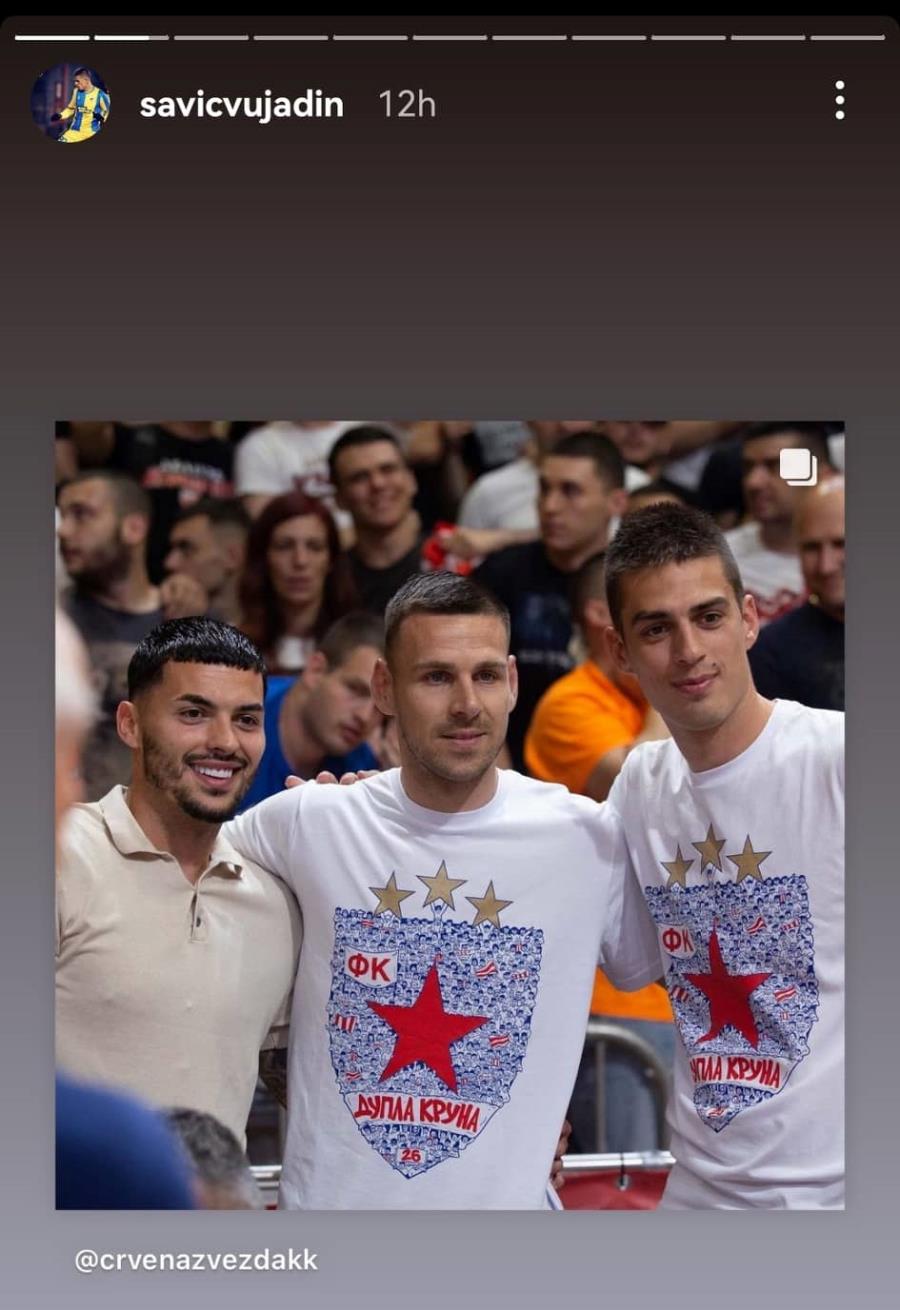The width and height of the screenshot is (900, 1310).
Task: Open the reshared crvenazvezdakk post
Action: pyautogui.click(x=449, y=815)
